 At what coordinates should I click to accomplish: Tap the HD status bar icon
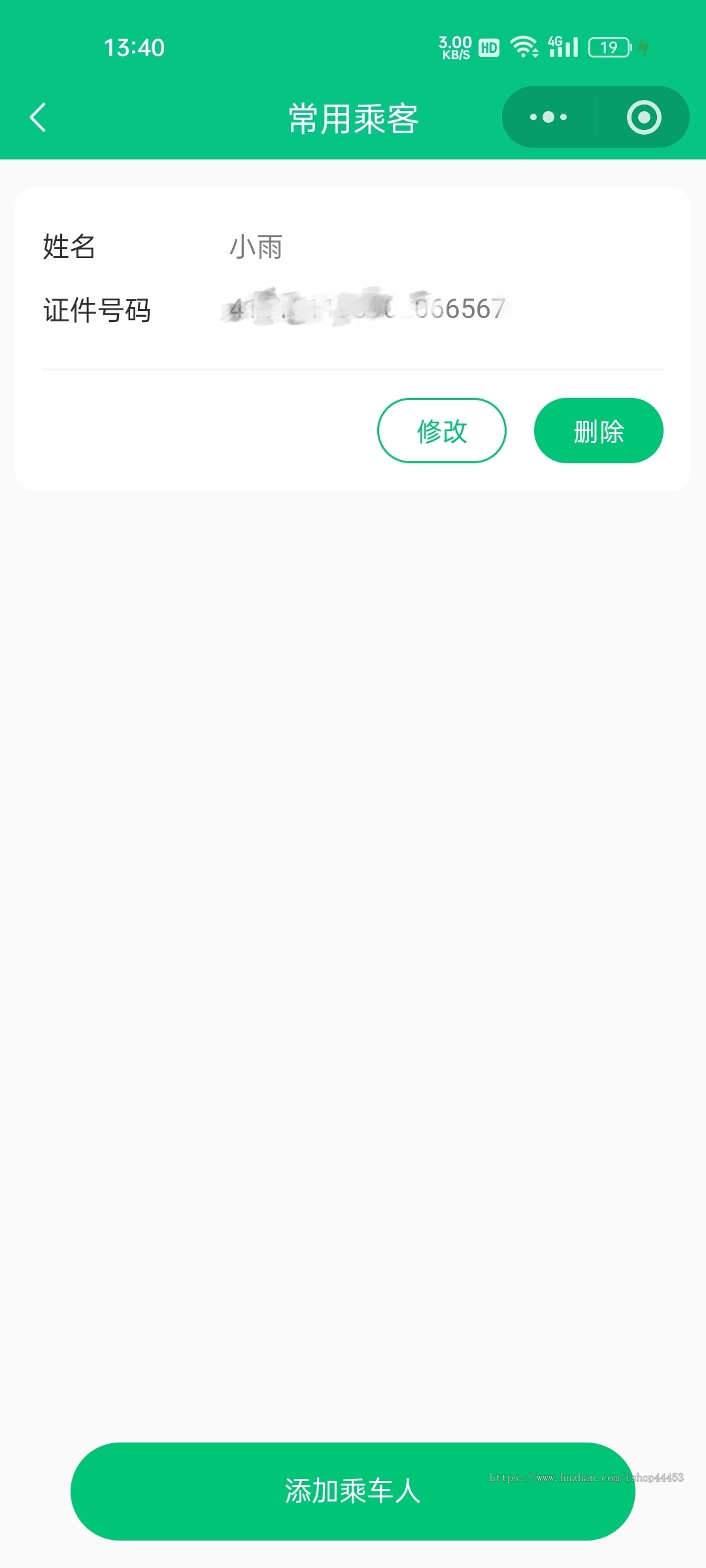[486, 46]
